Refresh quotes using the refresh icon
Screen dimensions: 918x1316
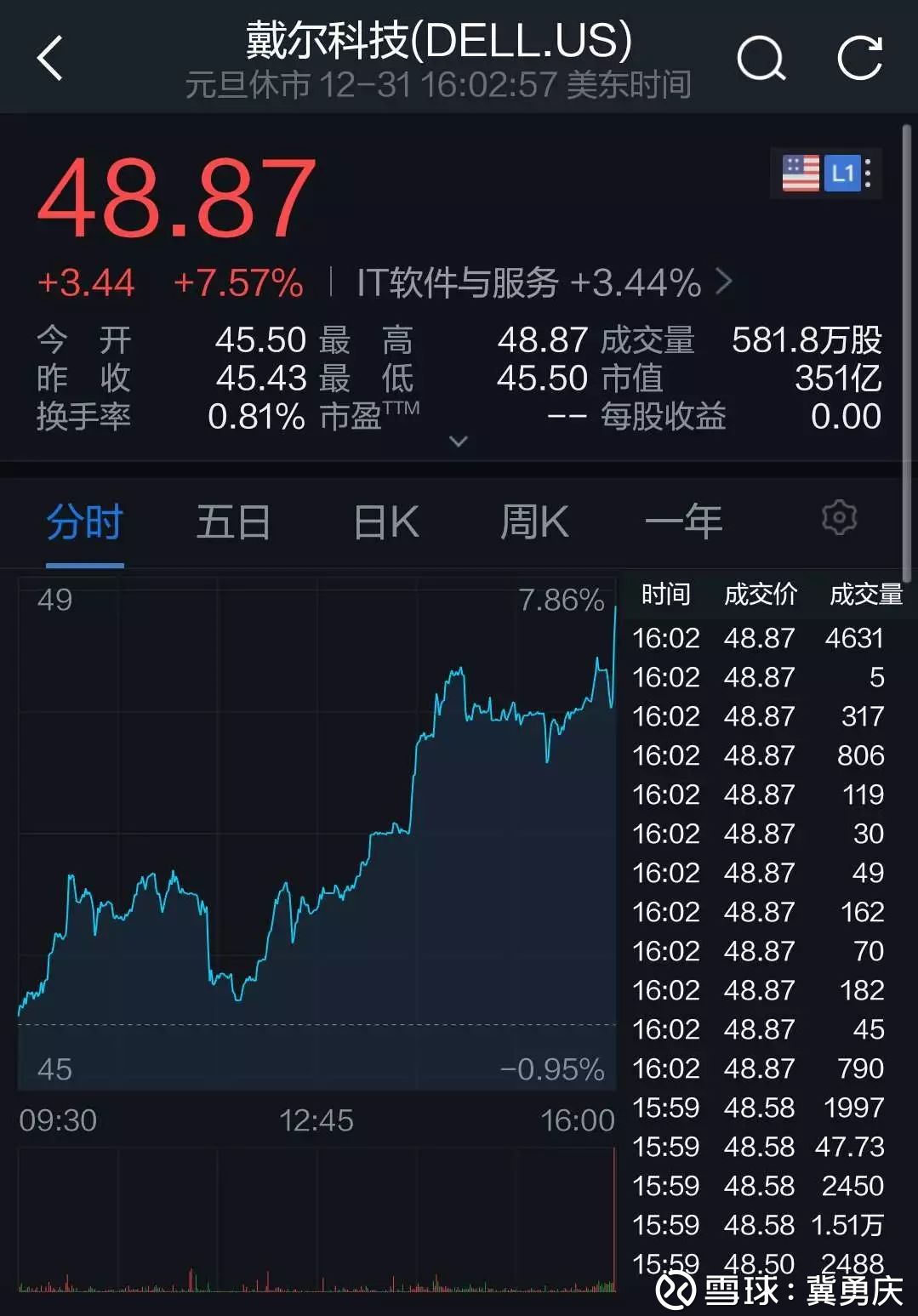click(860, 58)
